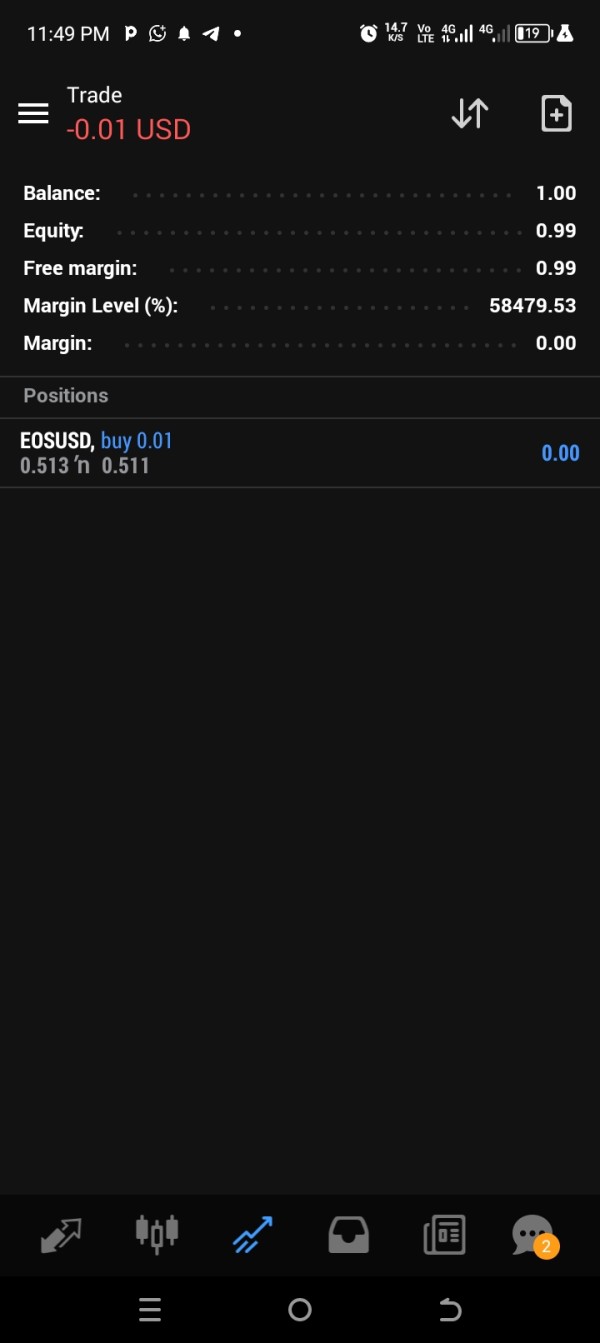Switch to the Quotes tab
600x1343 pixels.
60,1236
